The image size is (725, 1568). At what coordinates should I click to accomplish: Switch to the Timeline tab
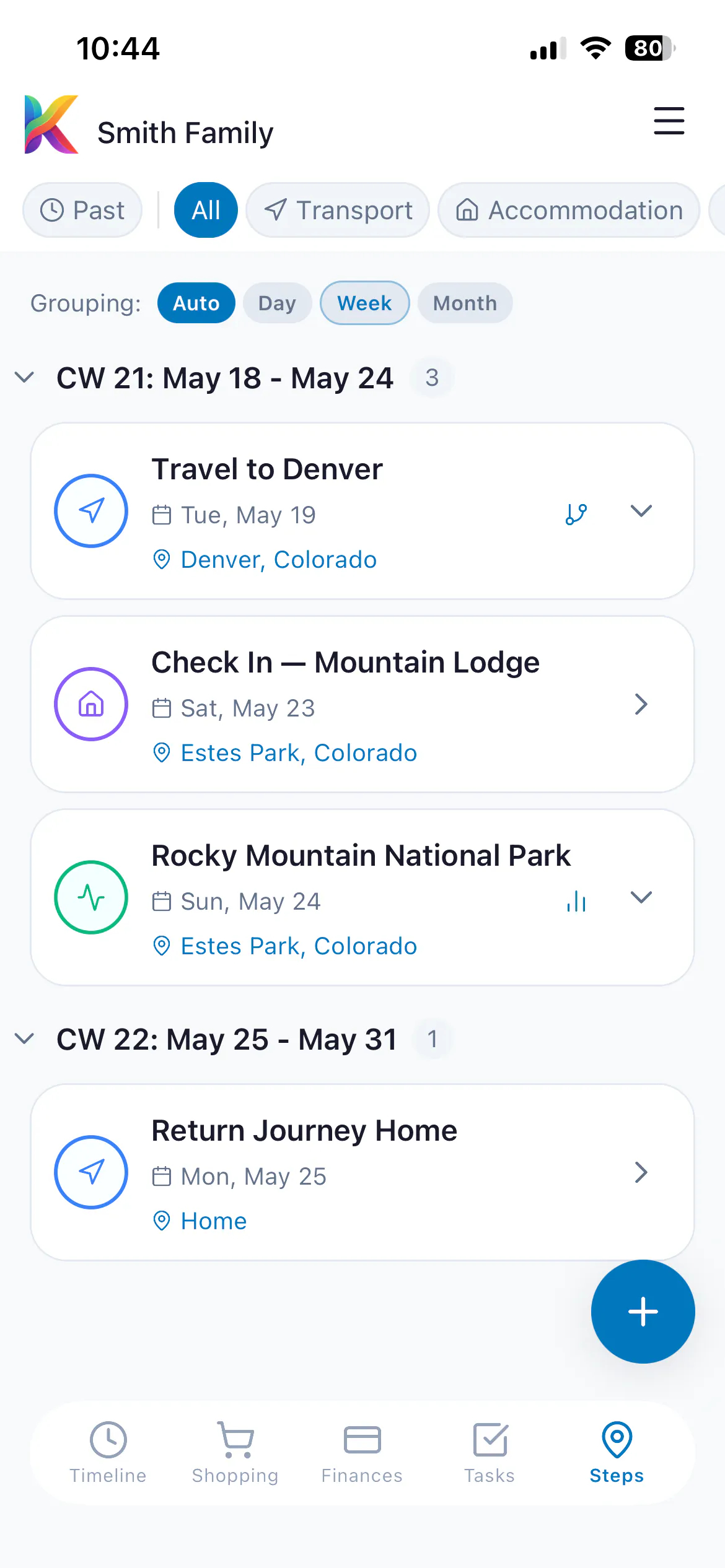click(x=108, y=1453)
